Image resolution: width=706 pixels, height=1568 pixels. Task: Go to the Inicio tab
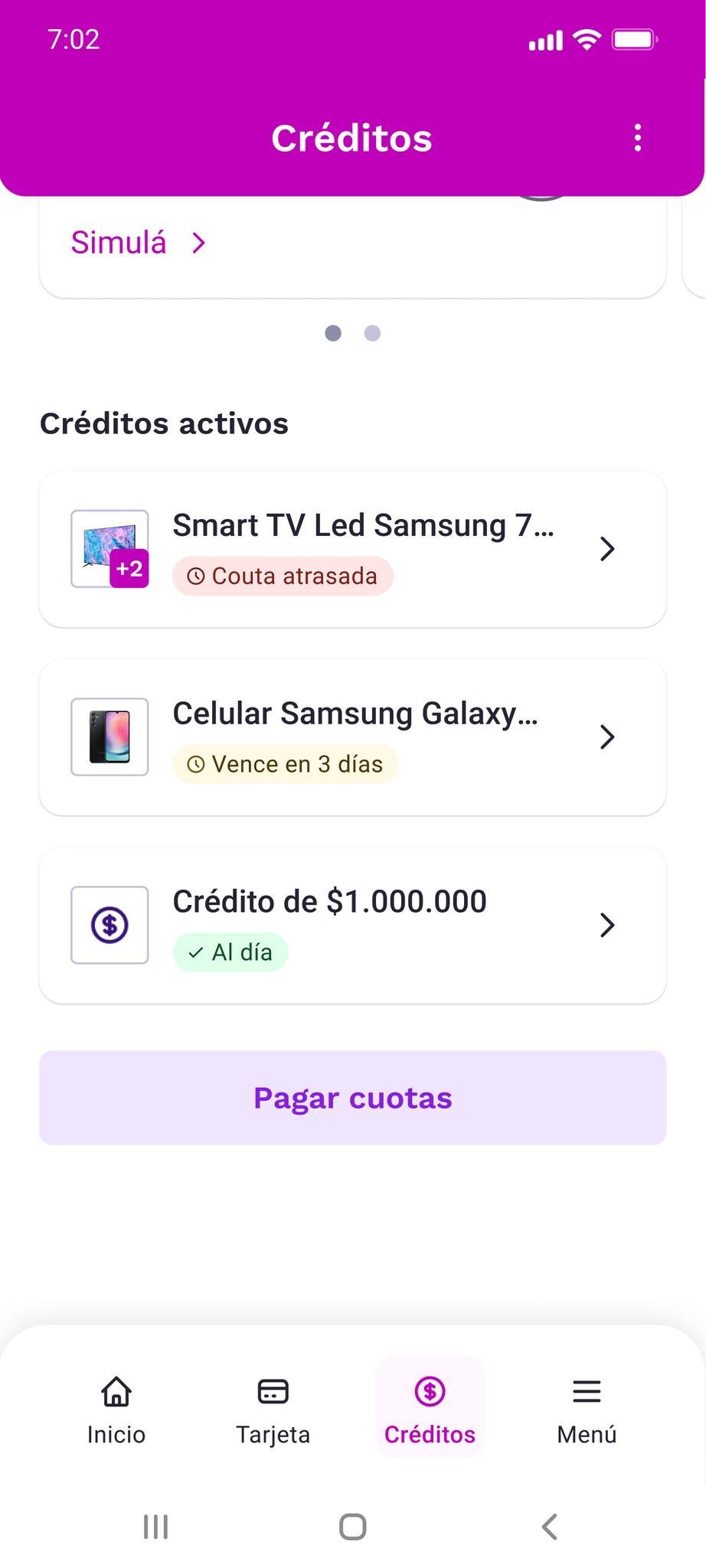pos(116,1407)
